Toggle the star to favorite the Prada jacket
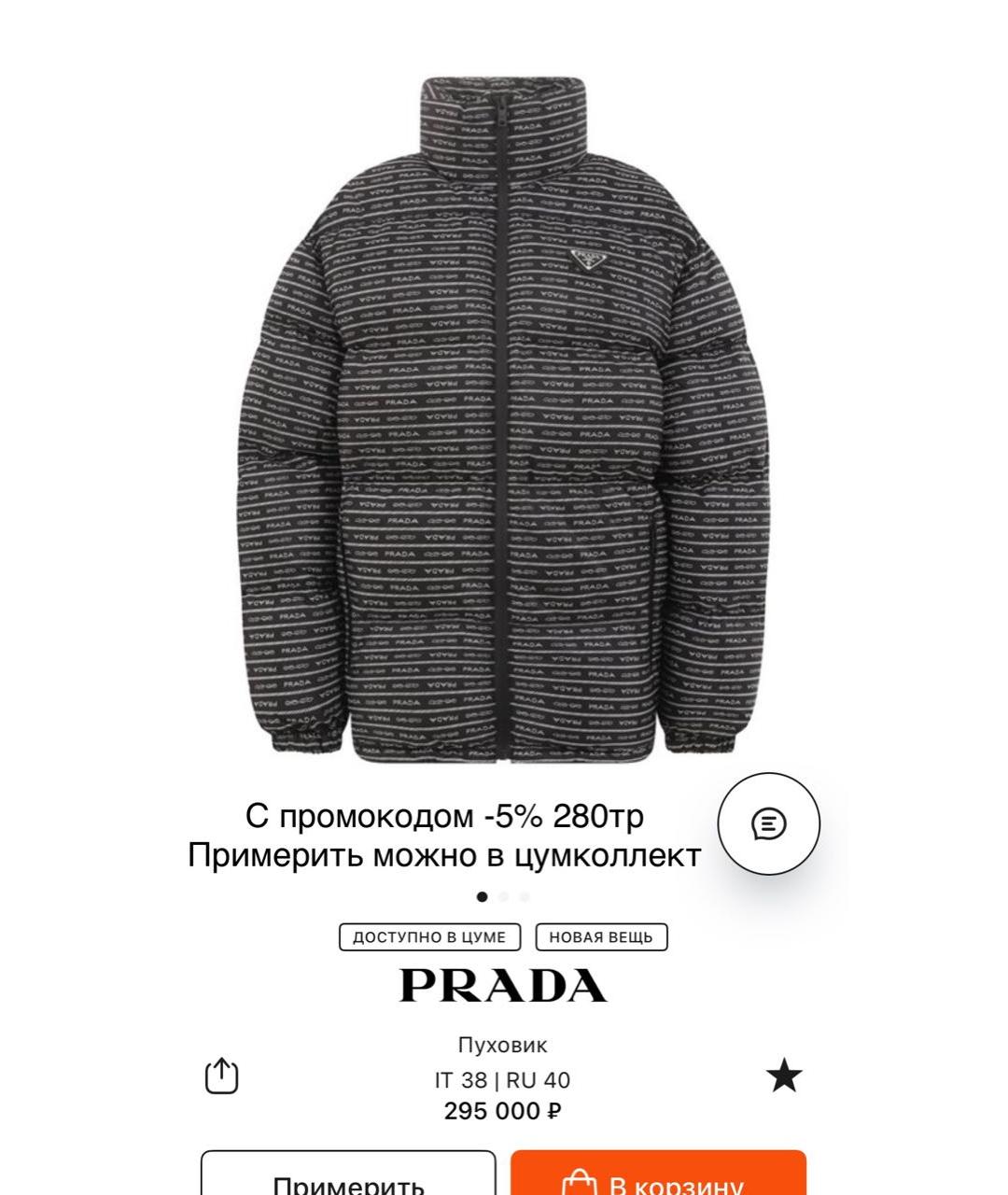 click(x=782, y=1075)
